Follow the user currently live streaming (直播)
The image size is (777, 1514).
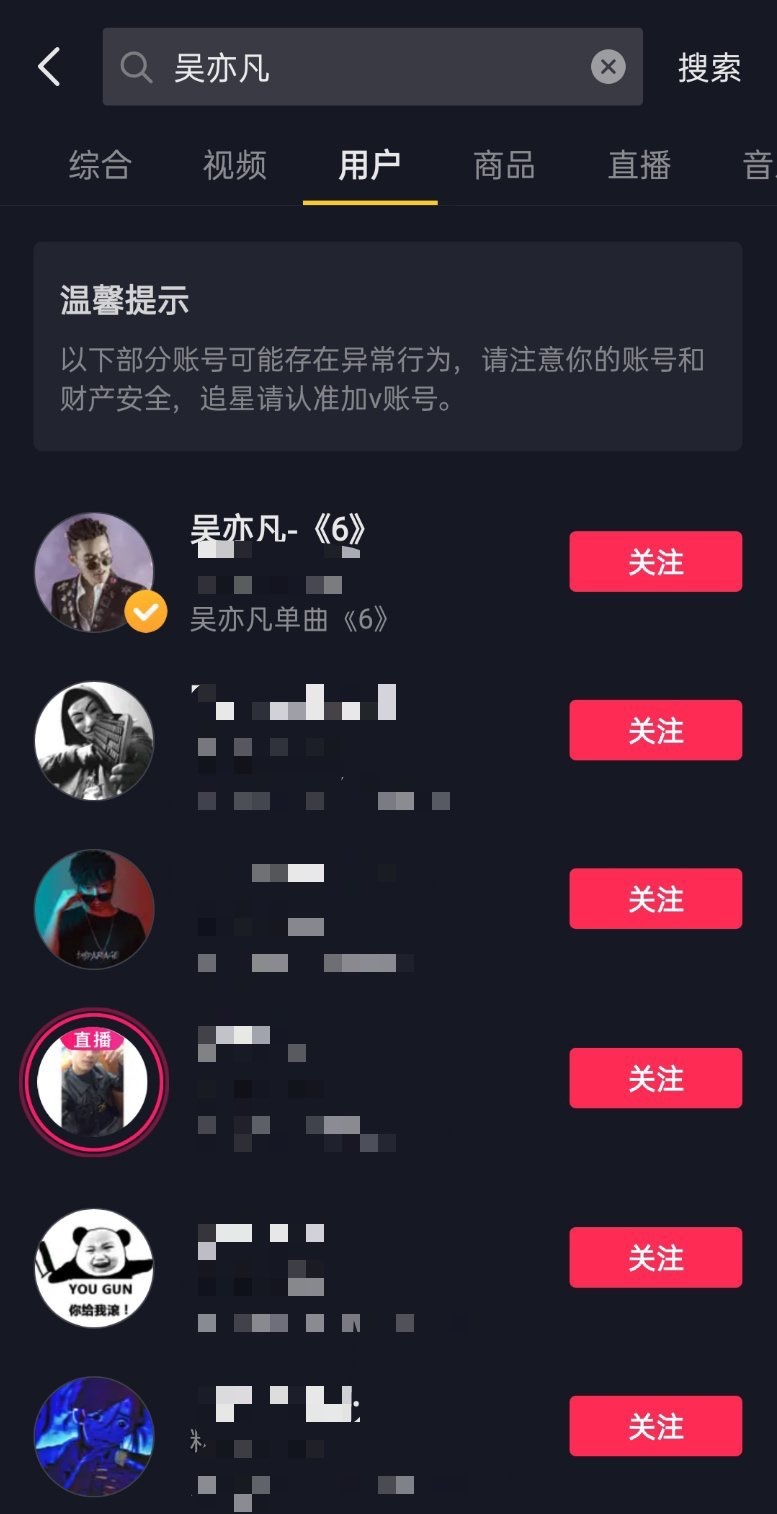pyautogui.click(x=655, y=1078)
